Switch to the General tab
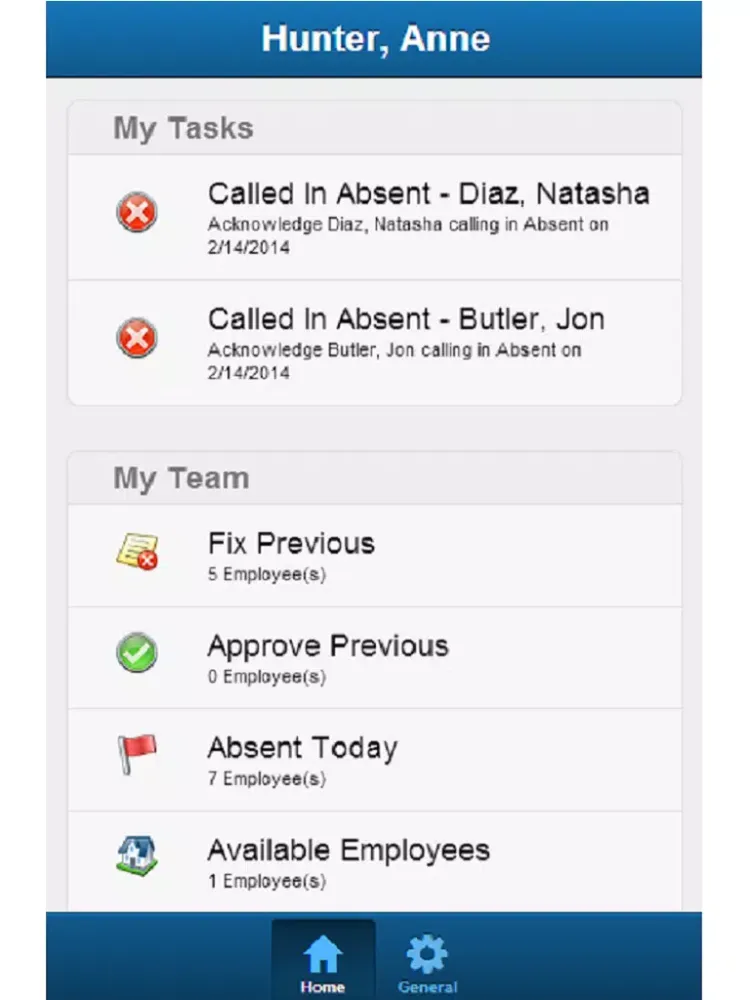The width and height of the screenshot is (750, 1000). (x=427, y=963)
